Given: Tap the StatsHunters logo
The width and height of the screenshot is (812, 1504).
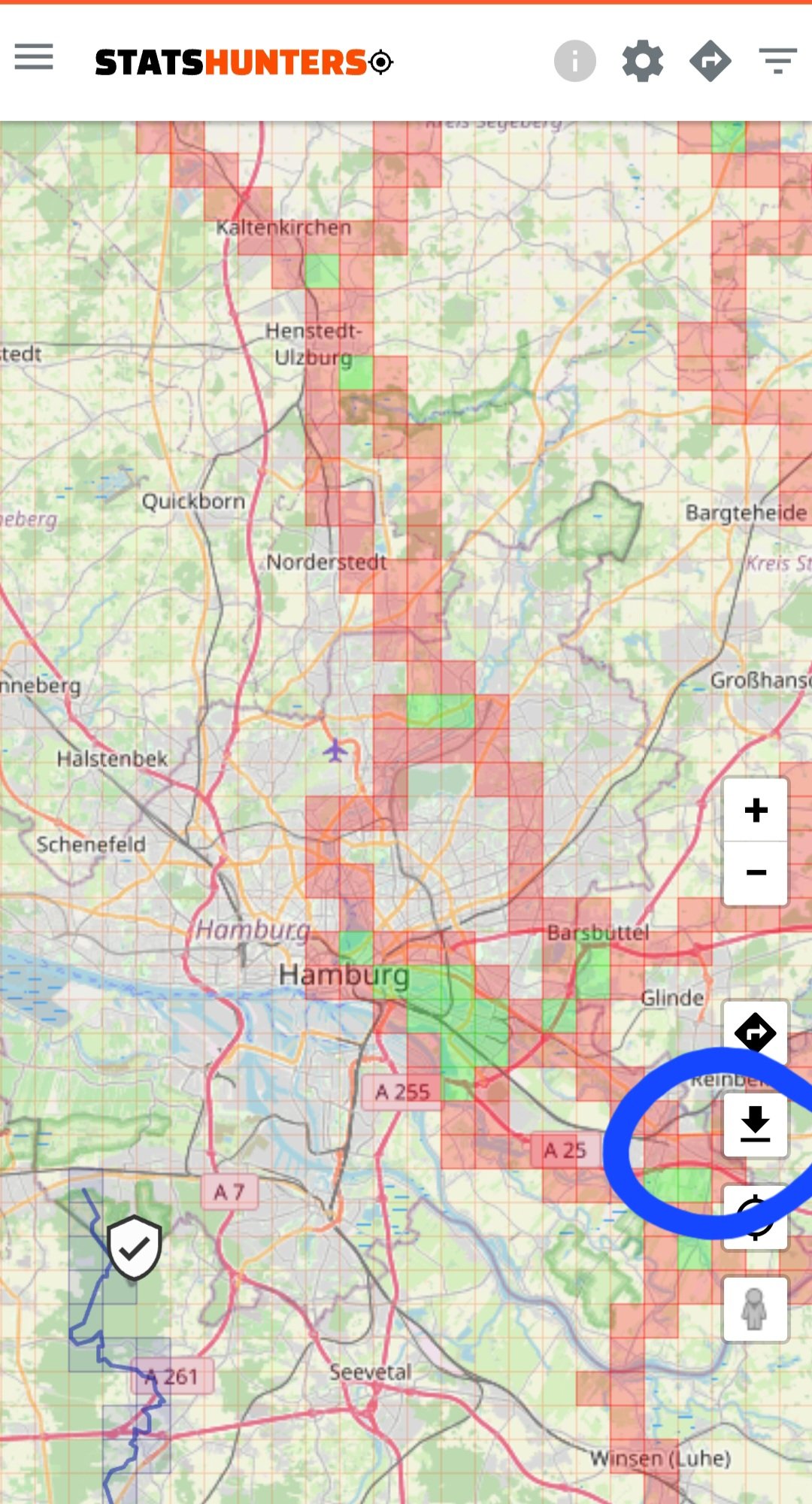Looking at the screenshot, I should pos(244,62).
